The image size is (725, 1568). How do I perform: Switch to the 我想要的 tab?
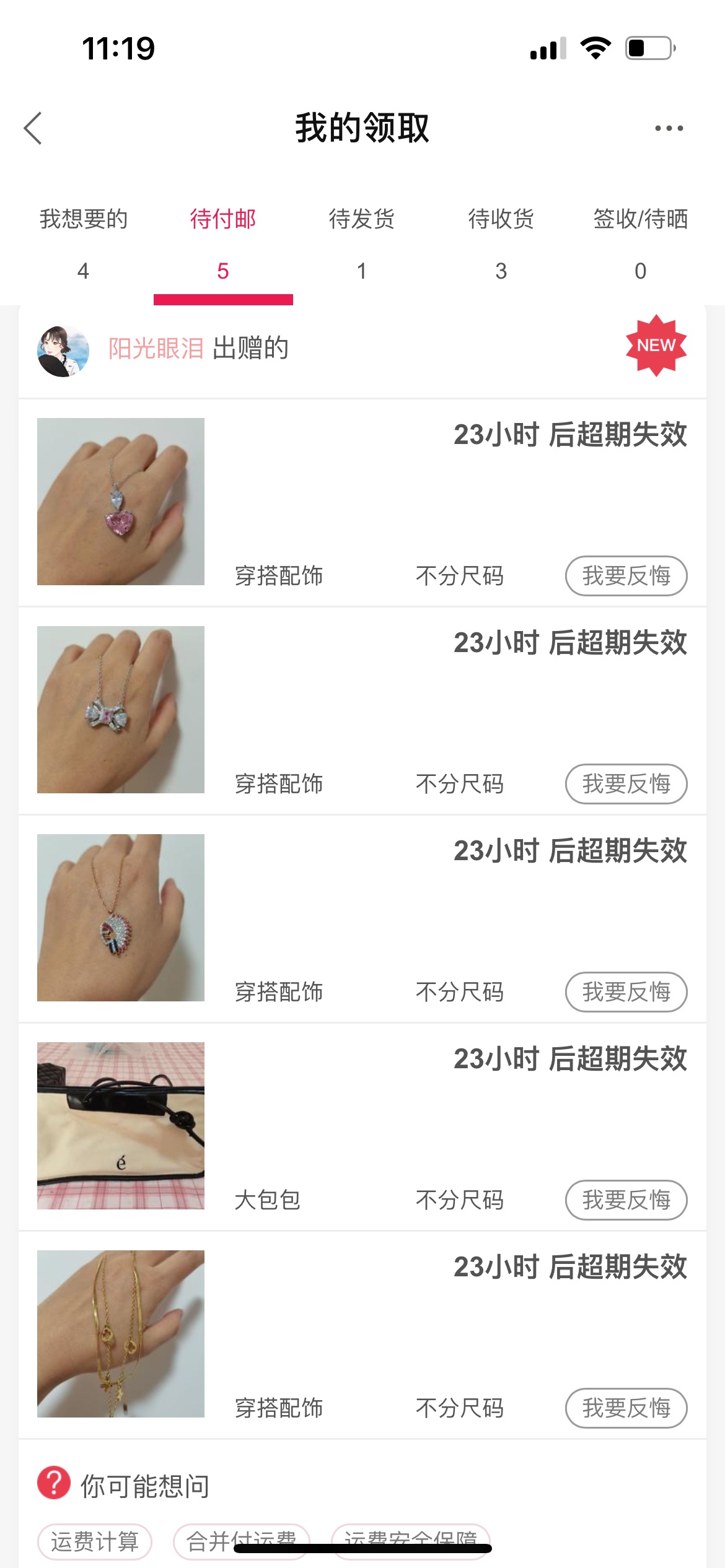coord(84,245)
